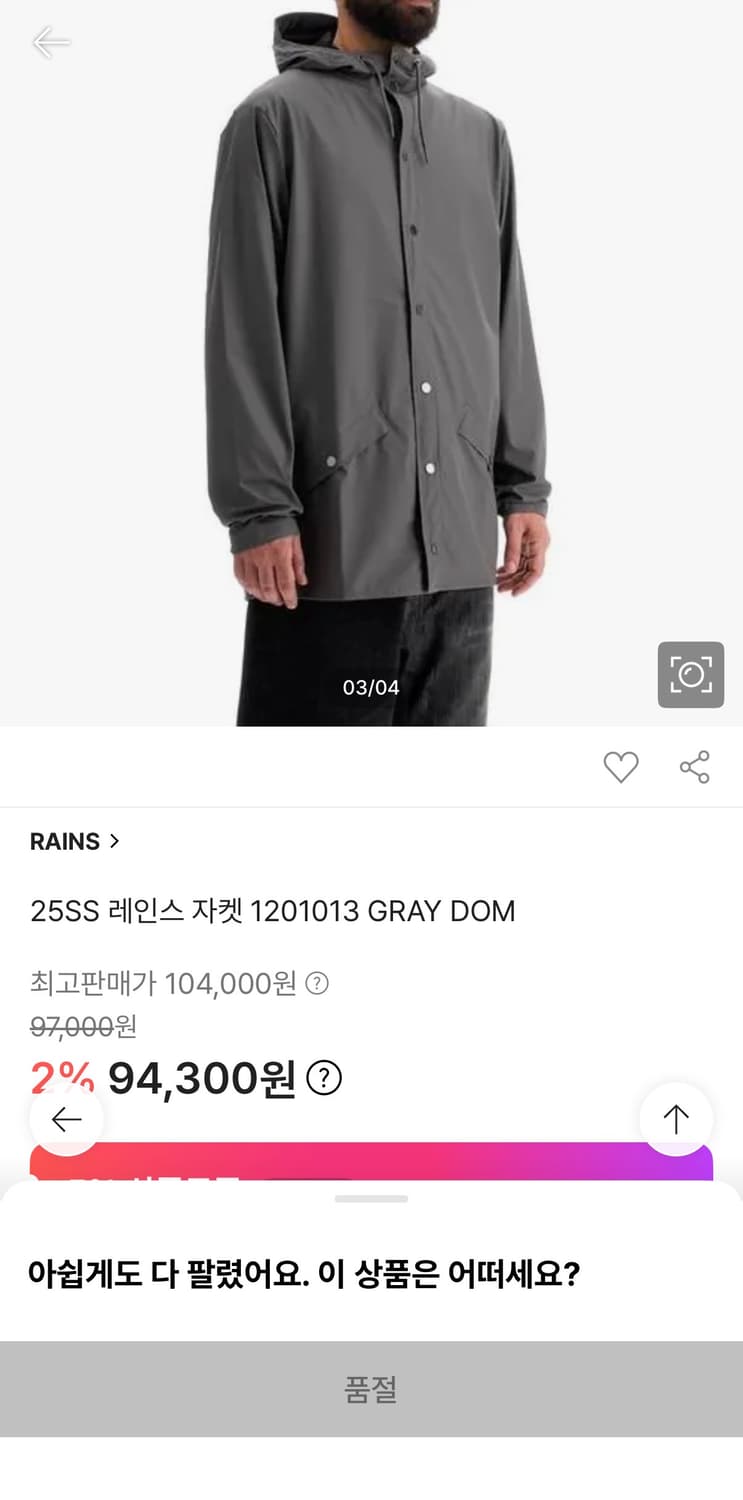Open the share icon

point(692,767)
